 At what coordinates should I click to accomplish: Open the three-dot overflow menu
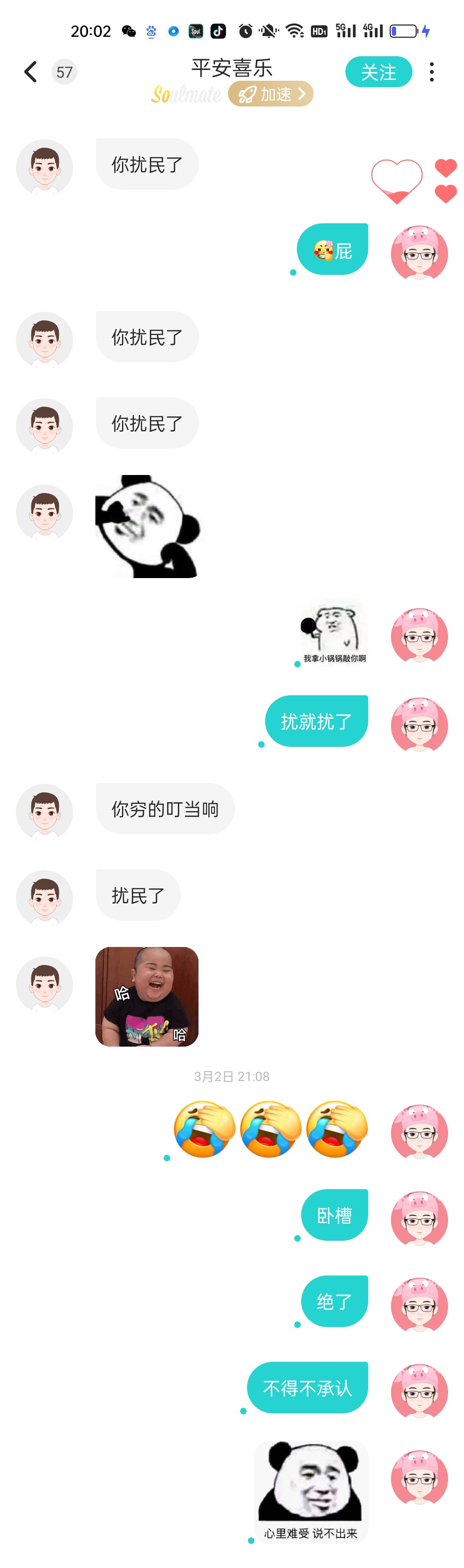[432, 72]
